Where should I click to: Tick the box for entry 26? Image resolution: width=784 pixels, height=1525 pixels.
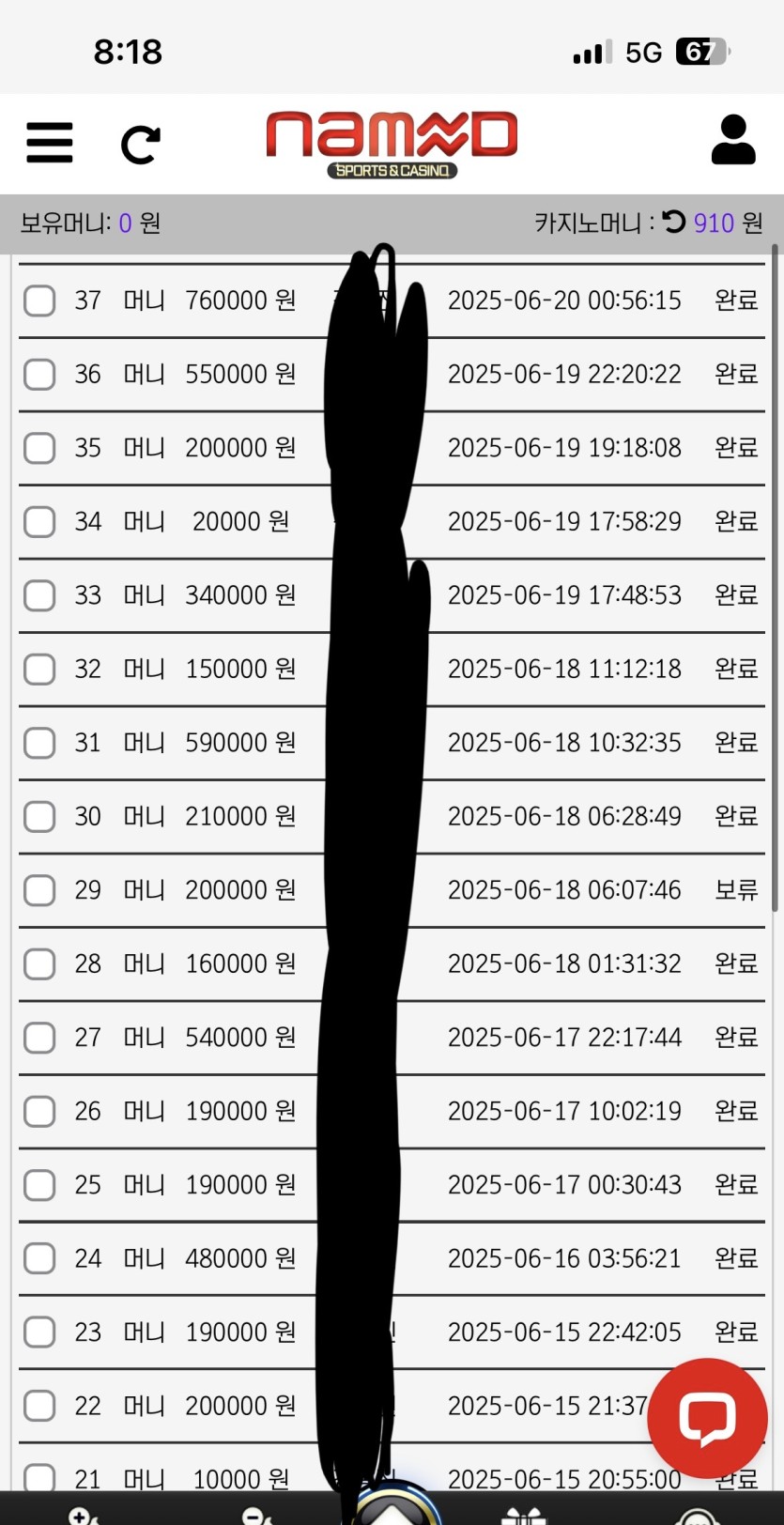click(x=39, y=1112)
